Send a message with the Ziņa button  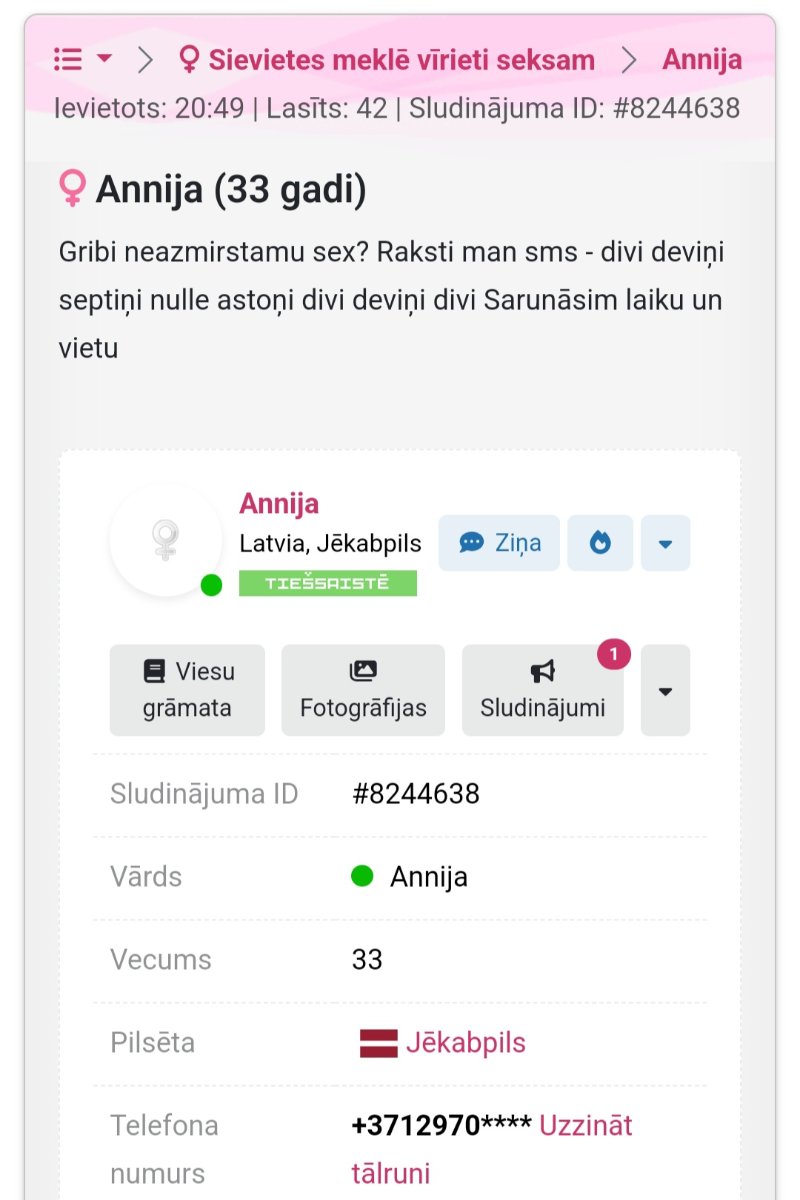point(499,543)
